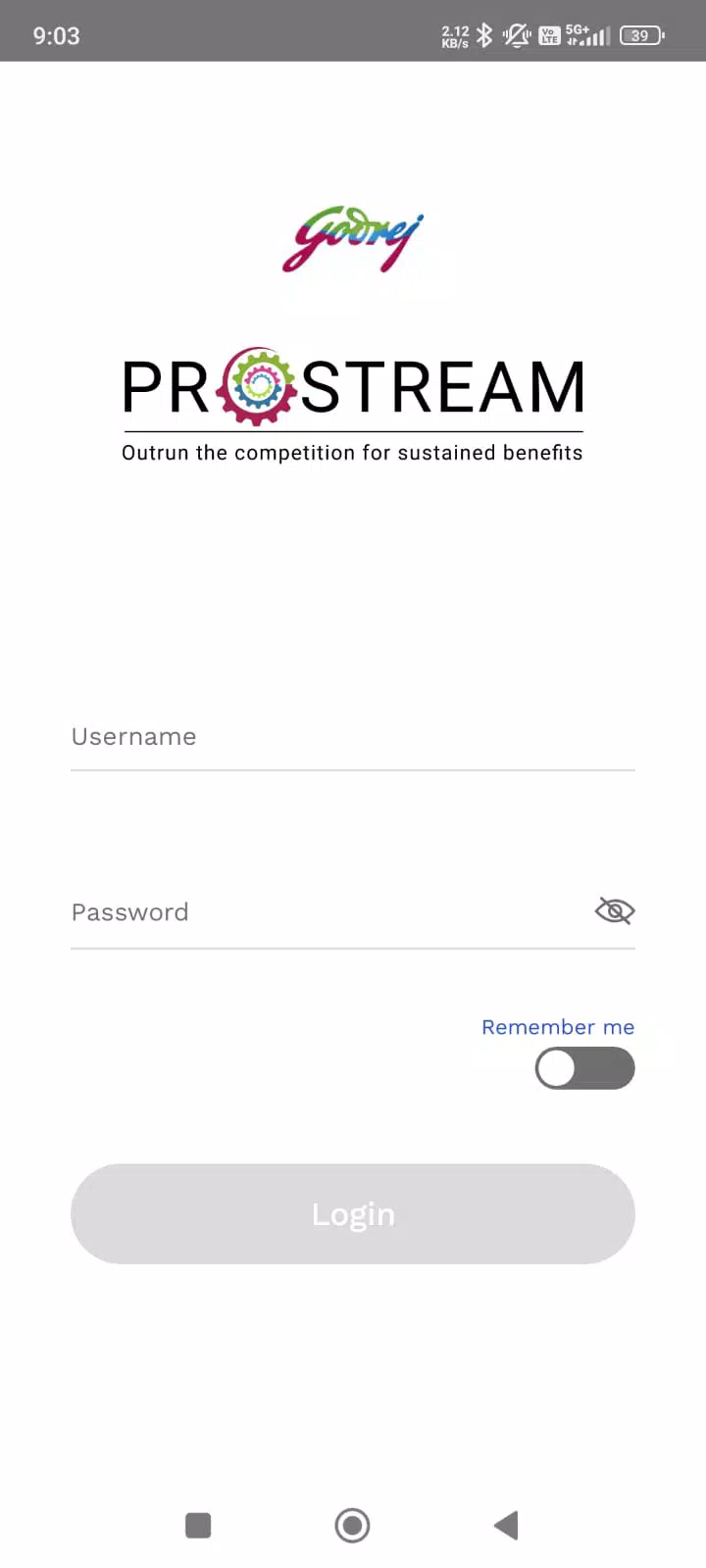Enable the Remember me switch

(x=584, y=1068)
